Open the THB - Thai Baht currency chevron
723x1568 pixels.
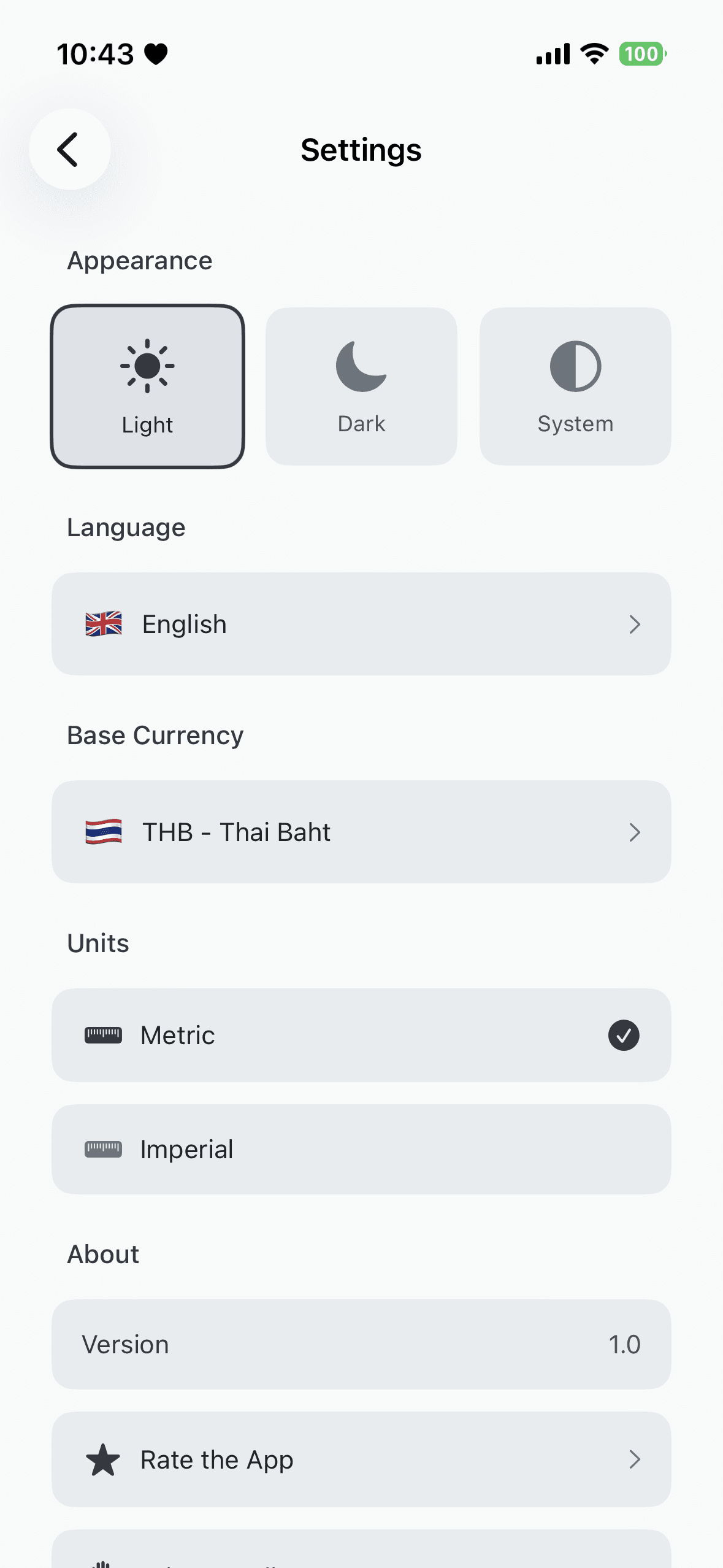pyautogui.click(x=636, y=832)
